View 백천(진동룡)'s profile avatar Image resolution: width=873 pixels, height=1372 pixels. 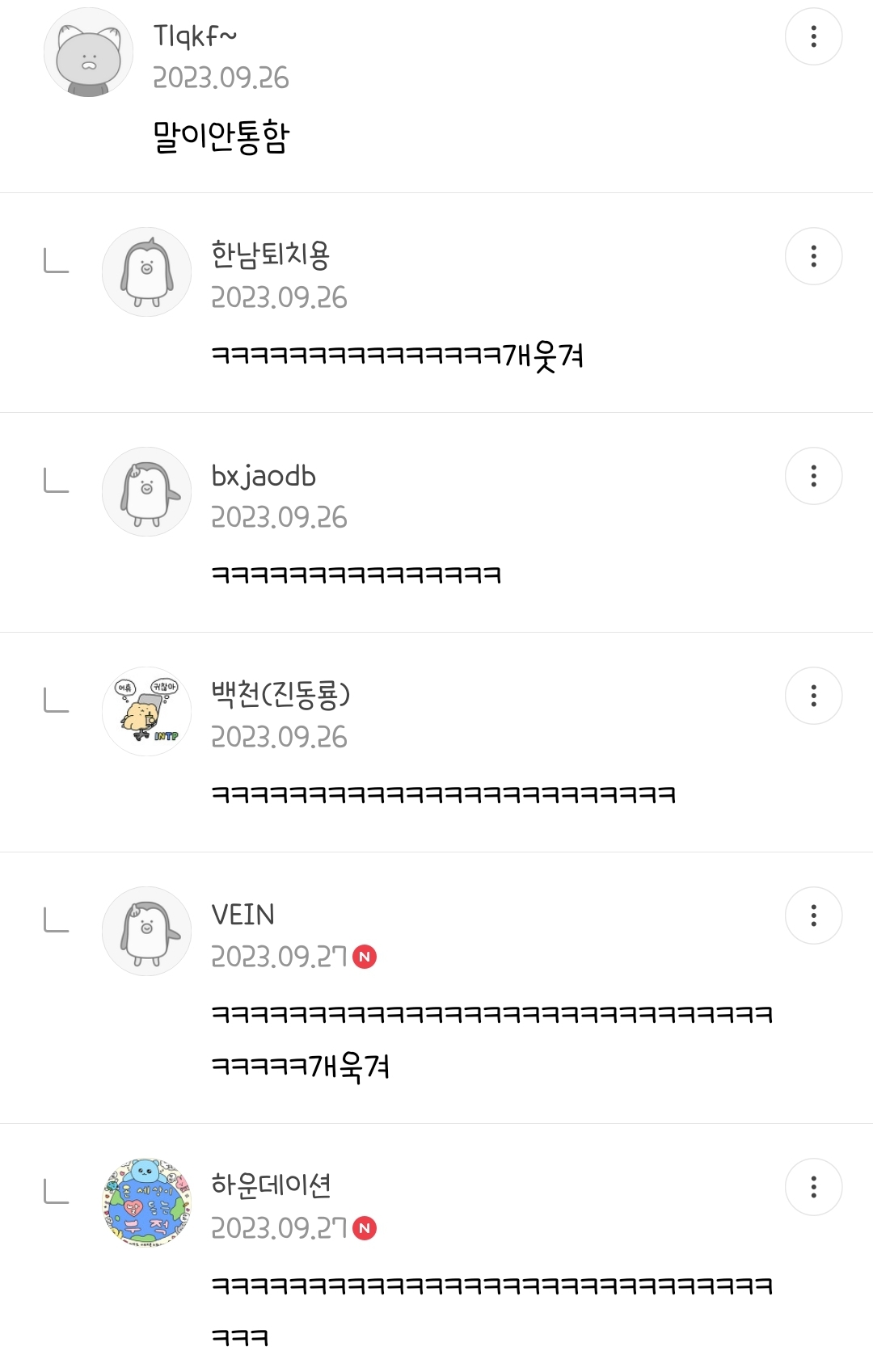(x=146, y=712)
